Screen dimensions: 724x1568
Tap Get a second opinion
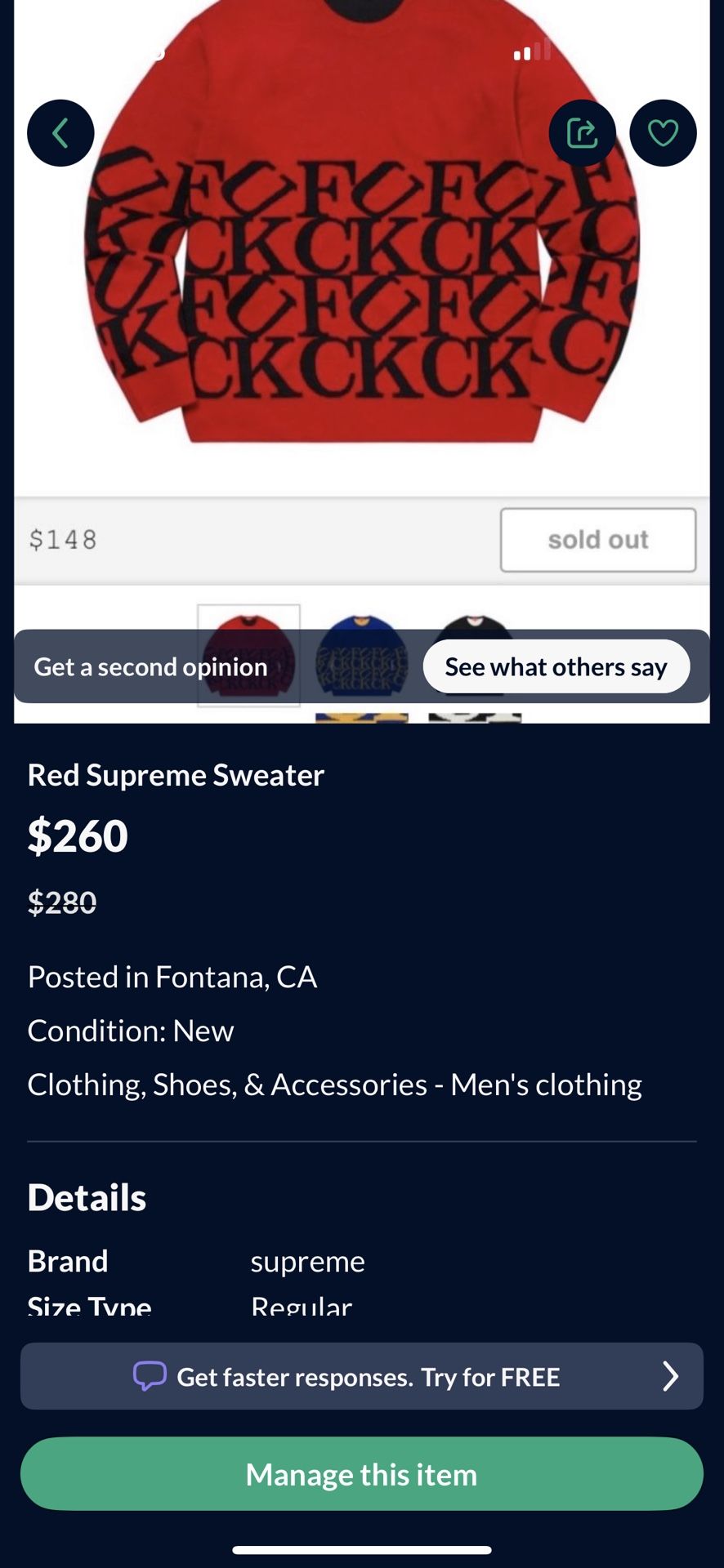coord(150,666)
